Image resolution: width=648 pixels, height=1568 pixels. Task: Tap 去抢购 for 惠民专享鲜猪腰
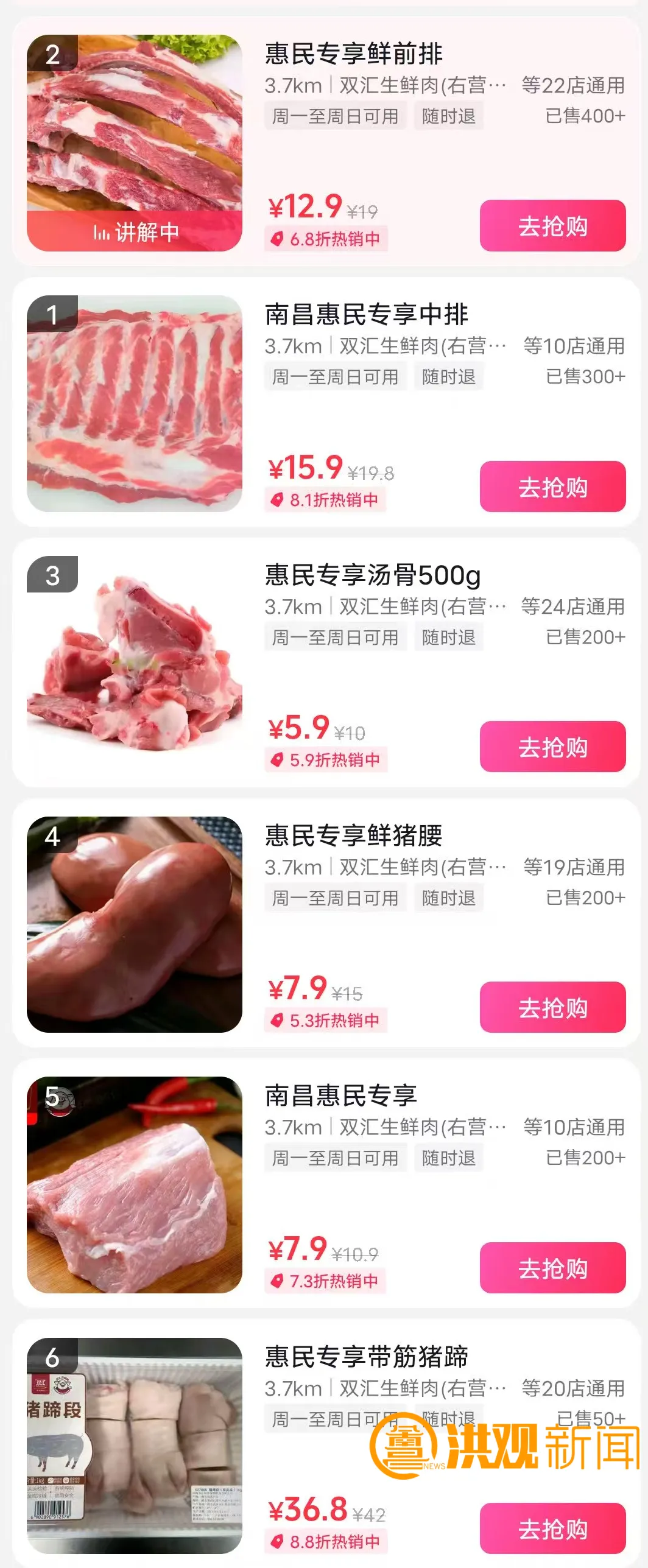click(x=552, y=1007)
